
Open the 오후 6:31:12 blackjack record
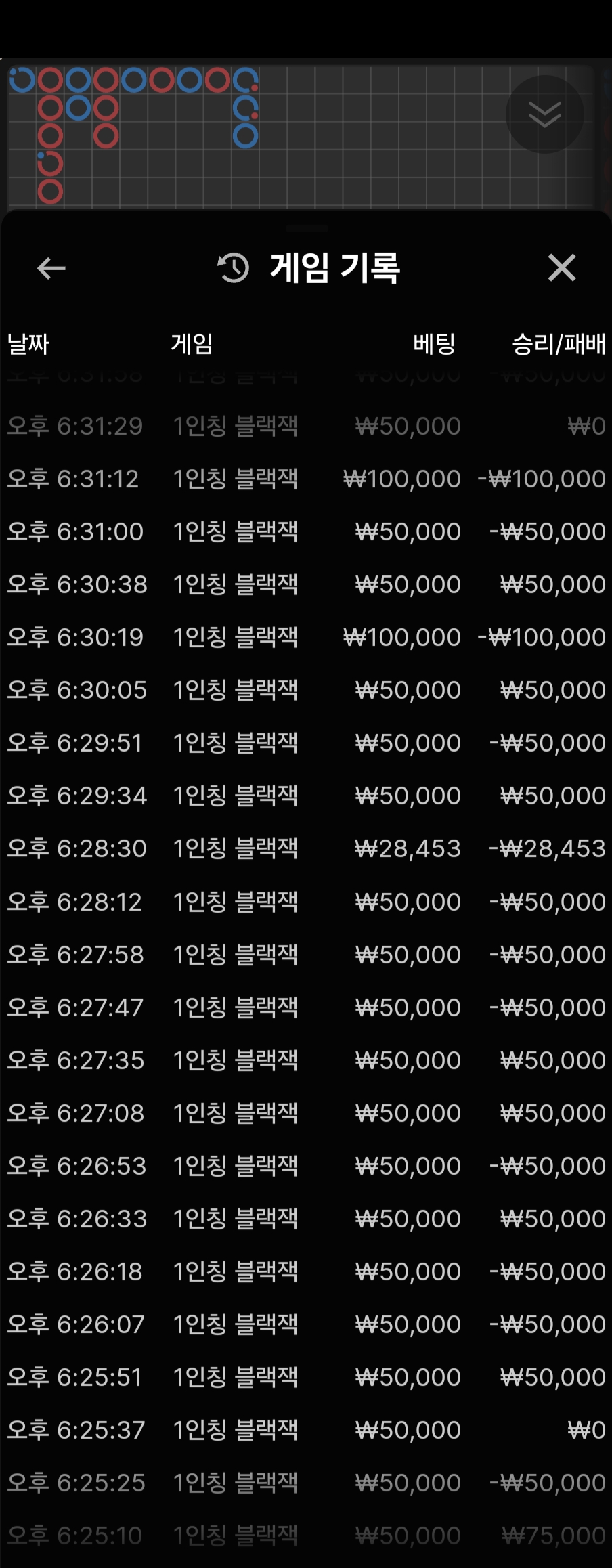(306, 479)
